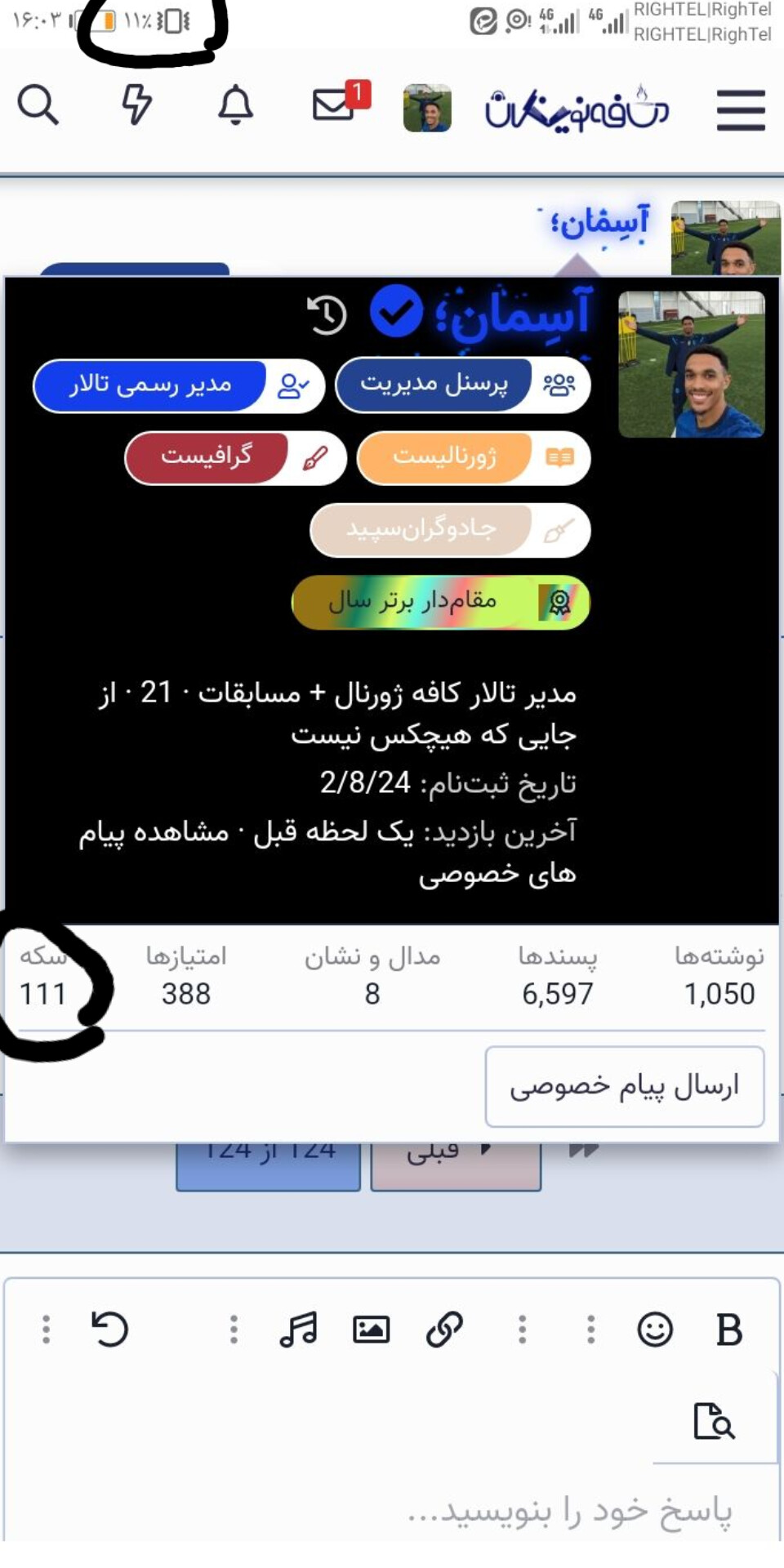The width and height of the screenshot is (784, 1568).
Task: Open the what's new lightning icon
Action: pyautogui.click(x=136, y=105)
